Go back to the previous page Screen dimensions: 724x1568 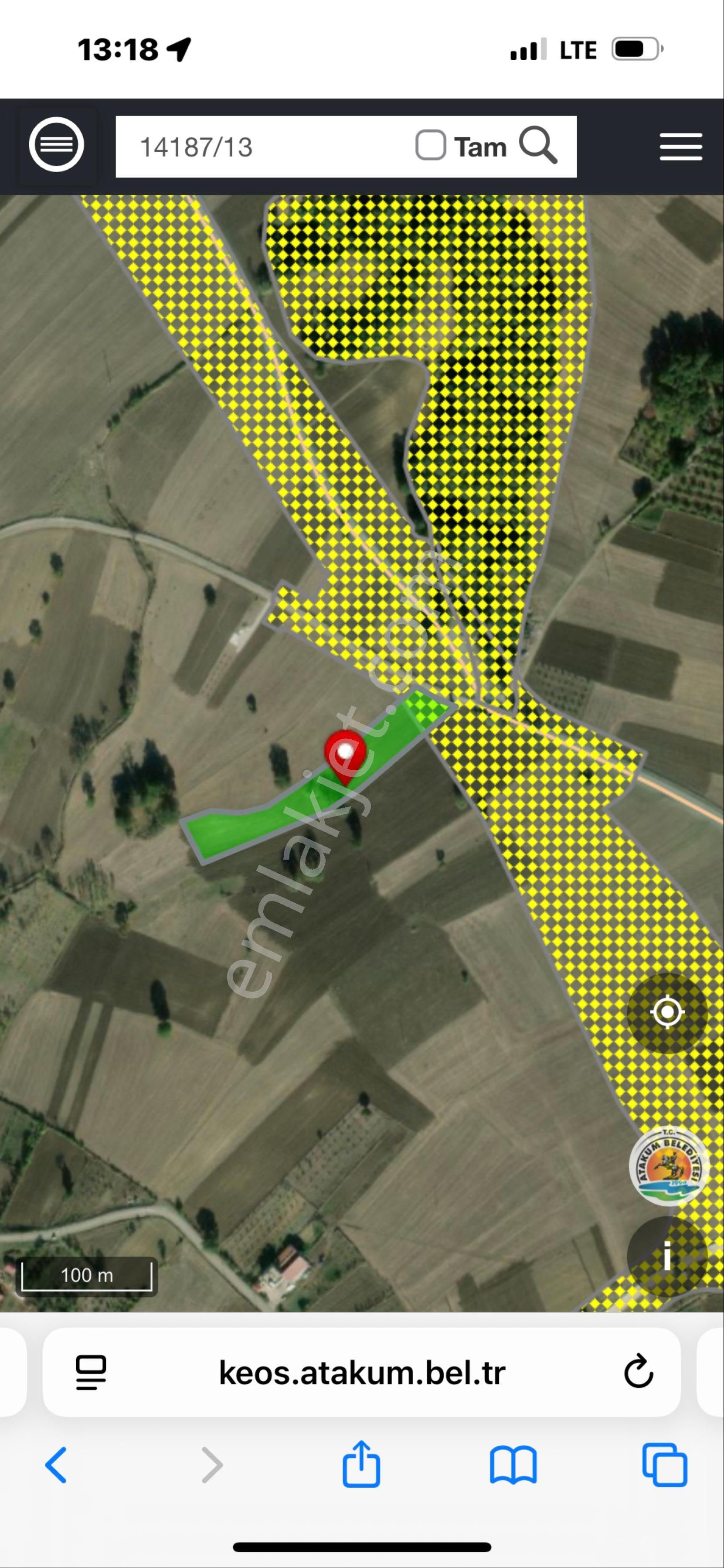click(x=57, y=1466)
